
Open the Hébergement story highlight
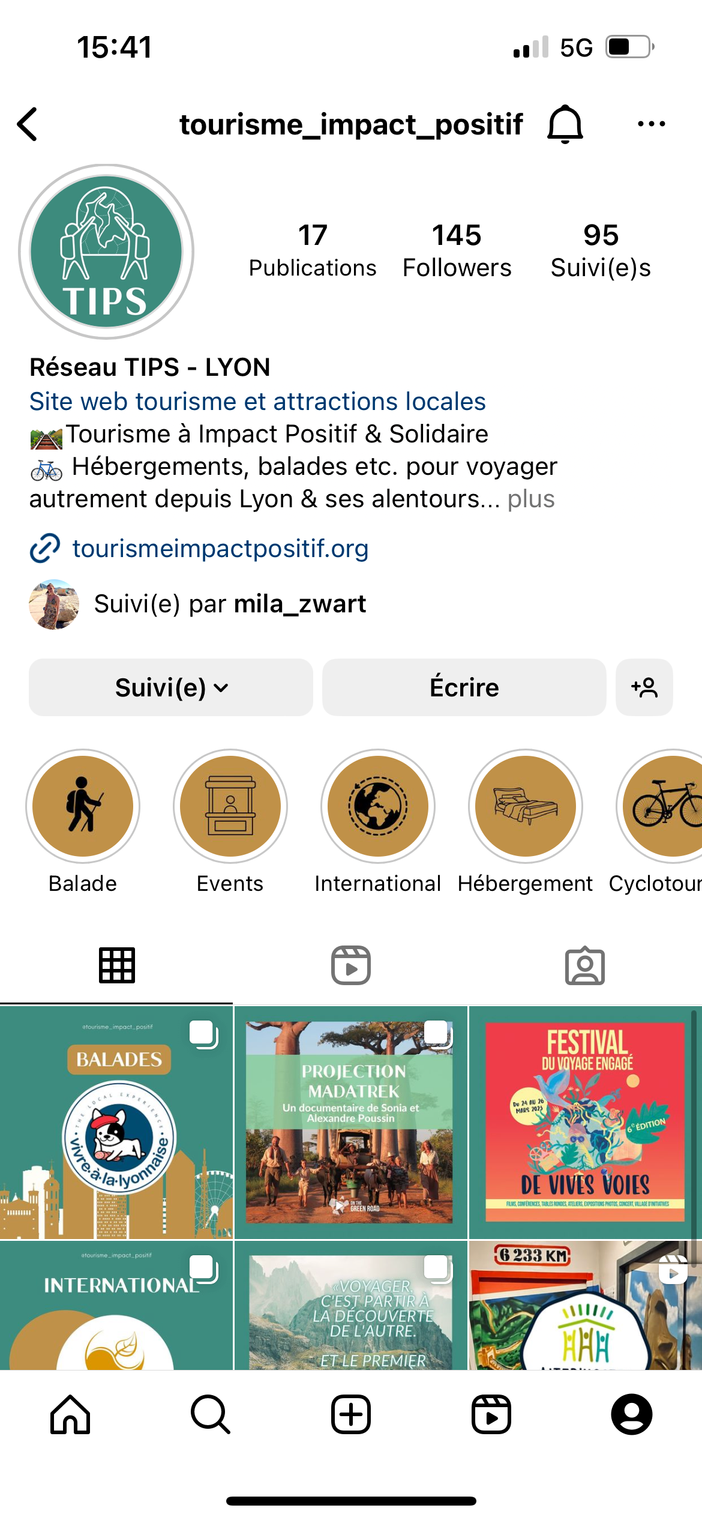coord(525,806)
